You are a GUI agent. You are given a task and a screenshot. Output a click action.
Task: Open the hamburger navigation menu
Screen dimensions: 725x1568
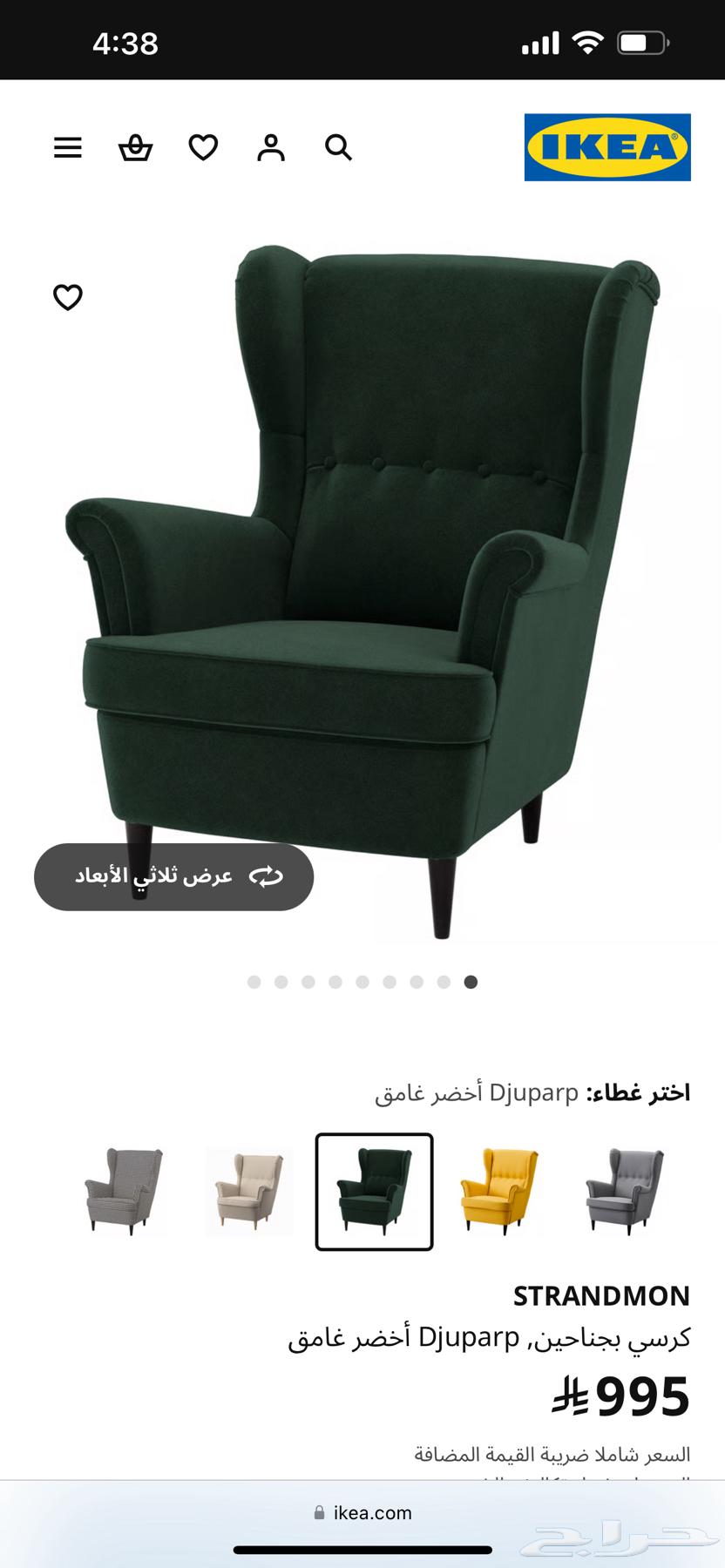[67, 147]
